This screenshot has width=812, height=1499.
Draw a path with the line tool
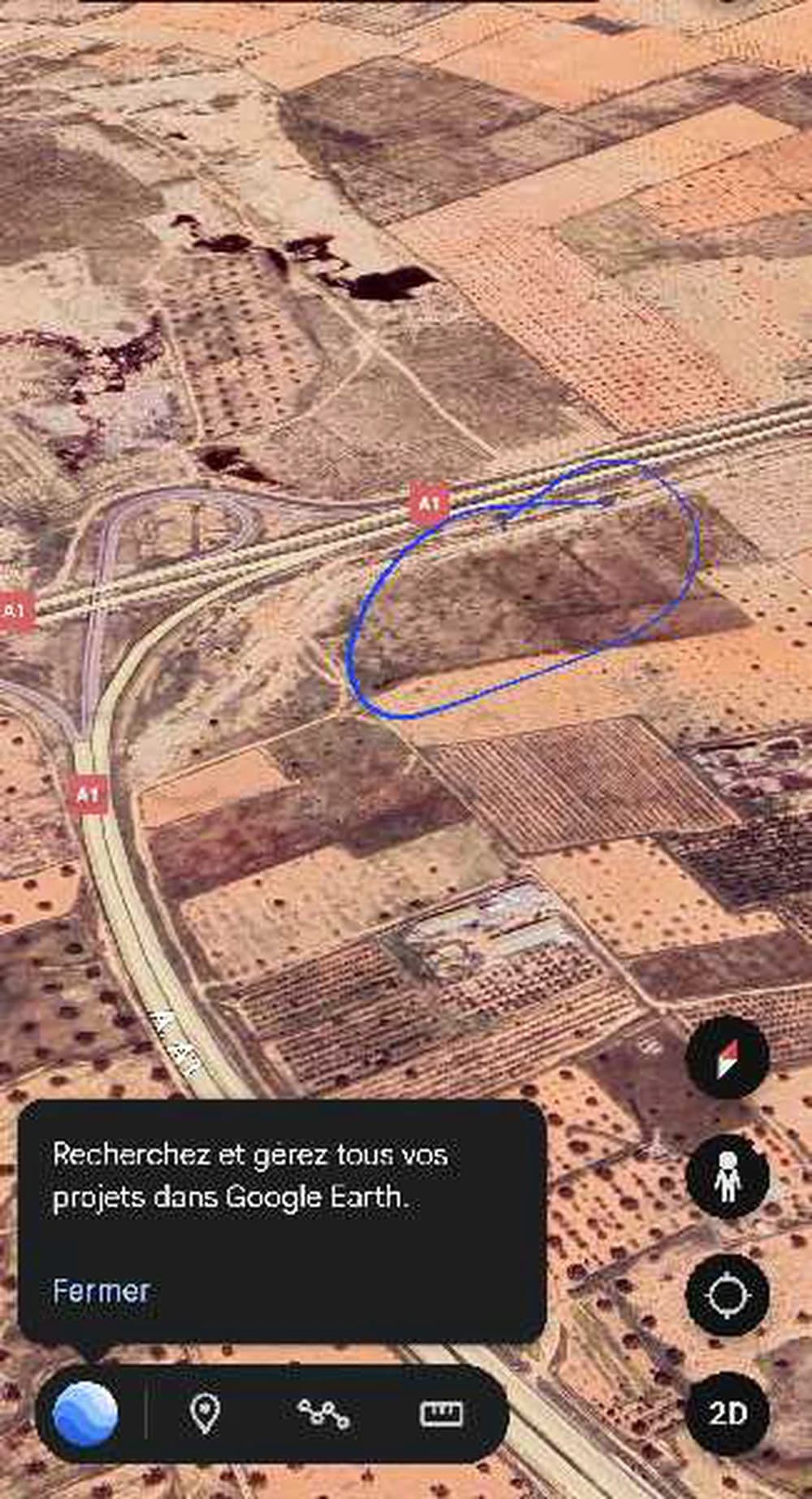coord(323,1414)
